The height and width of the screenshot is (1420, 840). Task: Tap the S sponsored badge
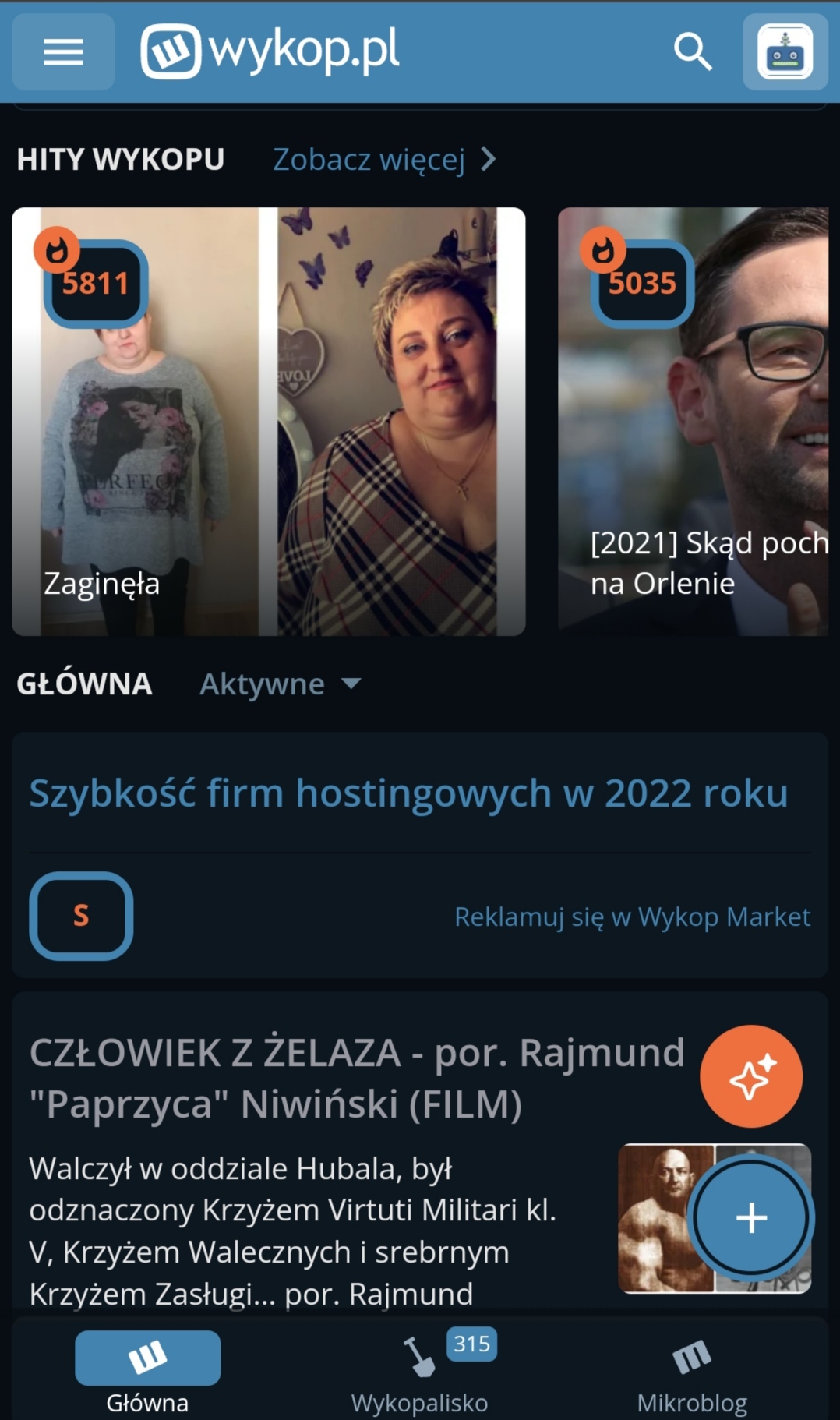pos(81,916)
